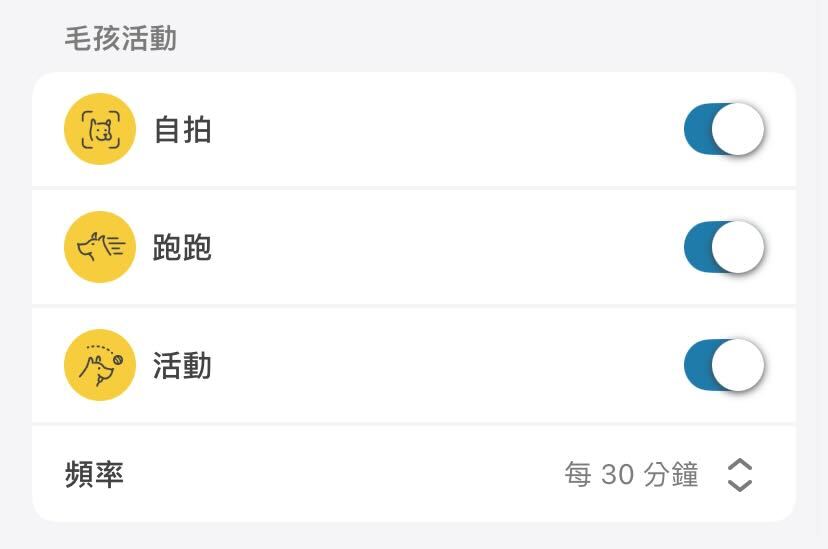Toggle the 自拍 switch
Screen dimensions: 828x549
[x=724, y=129]
